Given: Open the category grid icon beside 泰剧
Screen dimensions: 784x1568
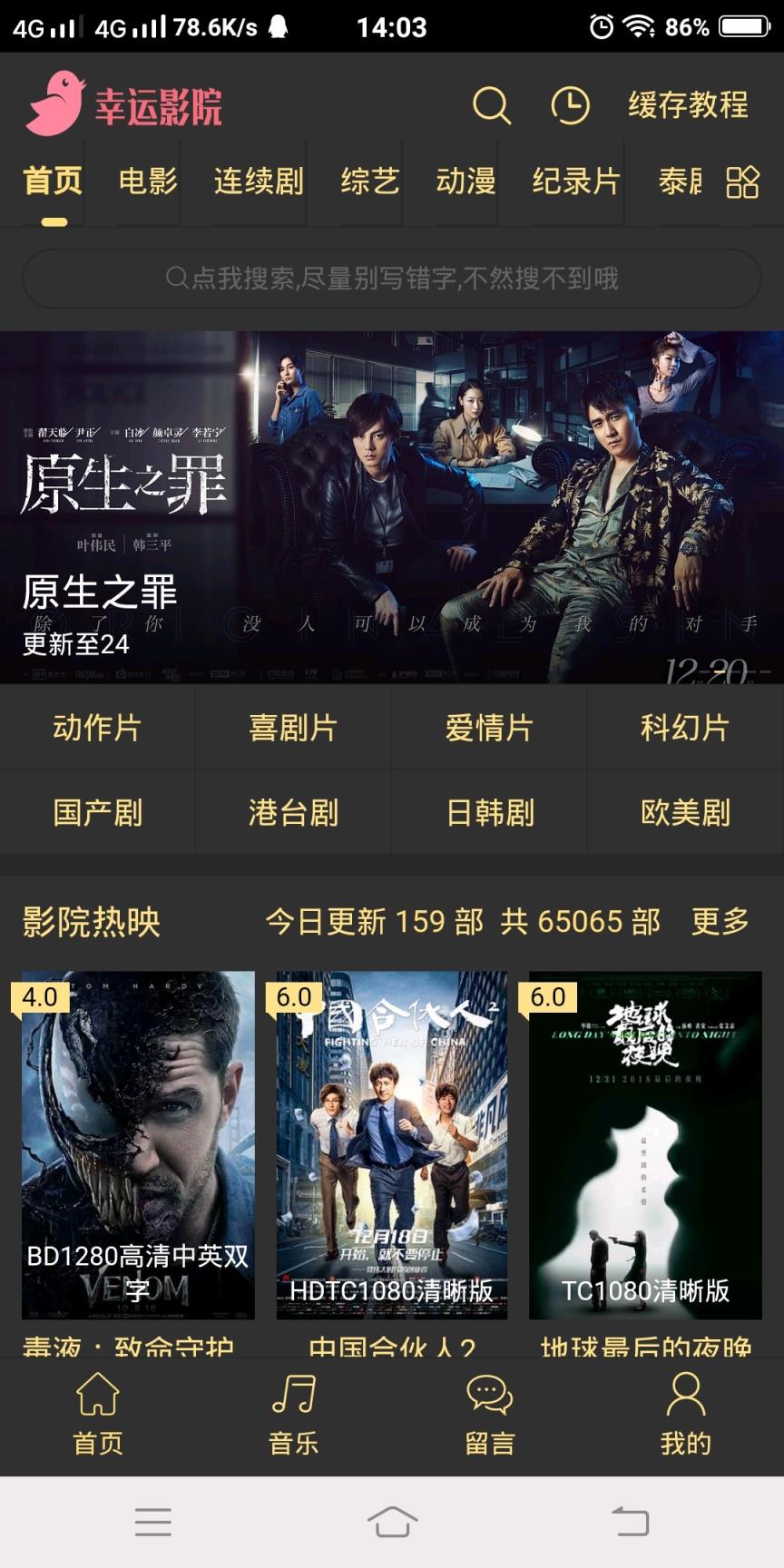Looking at the screenshot, I should point(742,182).
